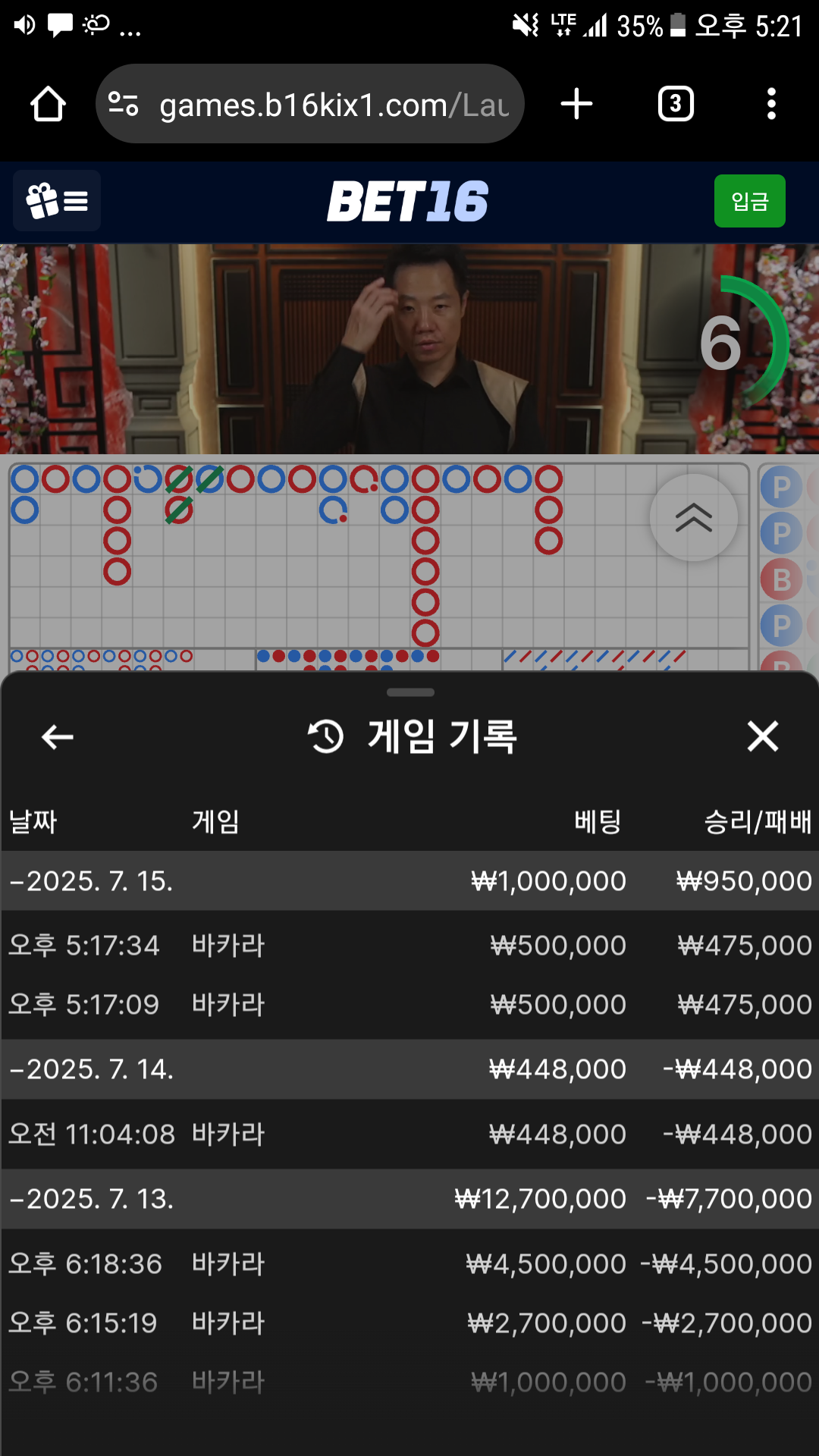The image size is (819, 1456).
Task: Open the 오후 5:17:34 바카라 record
Action: point(409,946)
